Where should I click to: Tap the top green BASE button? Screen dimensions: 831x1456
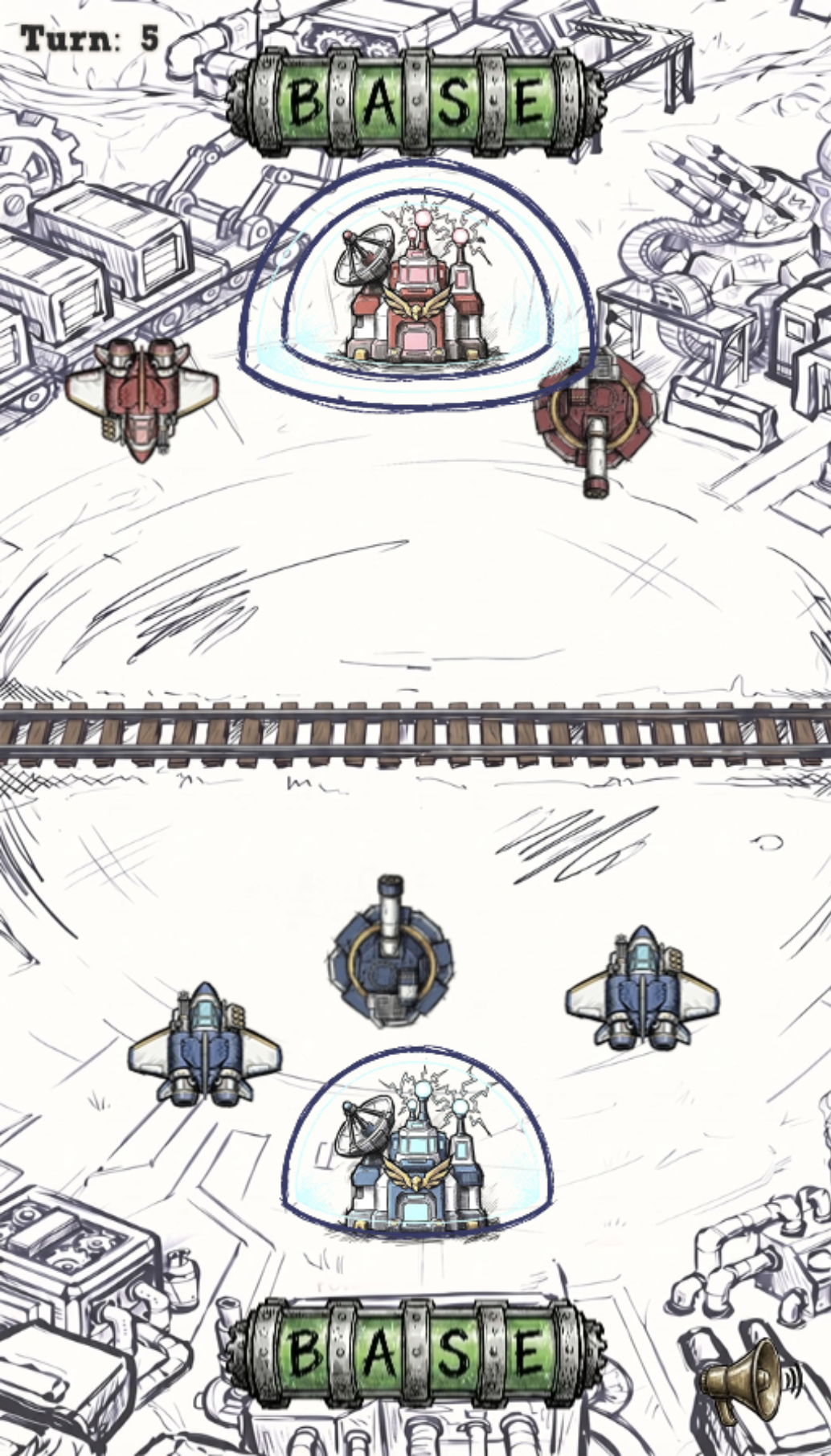415,101
